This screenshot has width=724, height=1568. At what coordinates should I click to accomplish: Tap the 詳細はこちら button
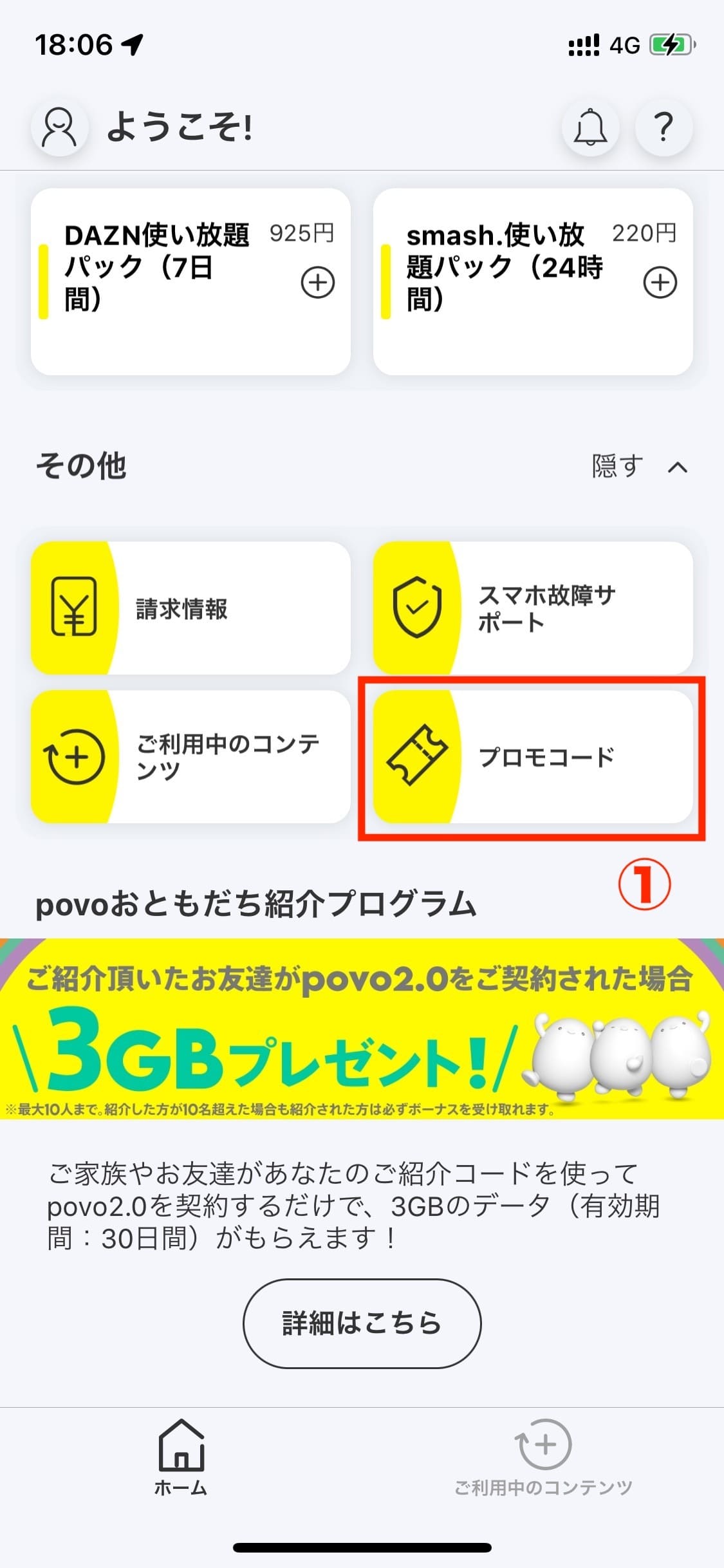coord(362,1323)
